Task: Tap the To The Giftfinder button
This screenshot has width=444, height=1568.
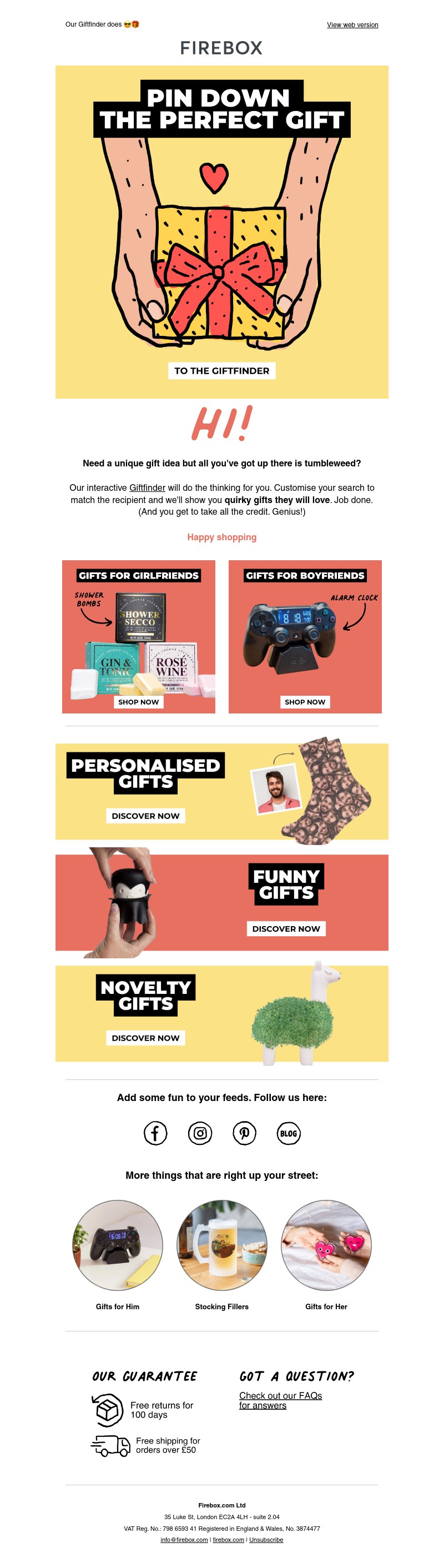Action: [221, 371]
